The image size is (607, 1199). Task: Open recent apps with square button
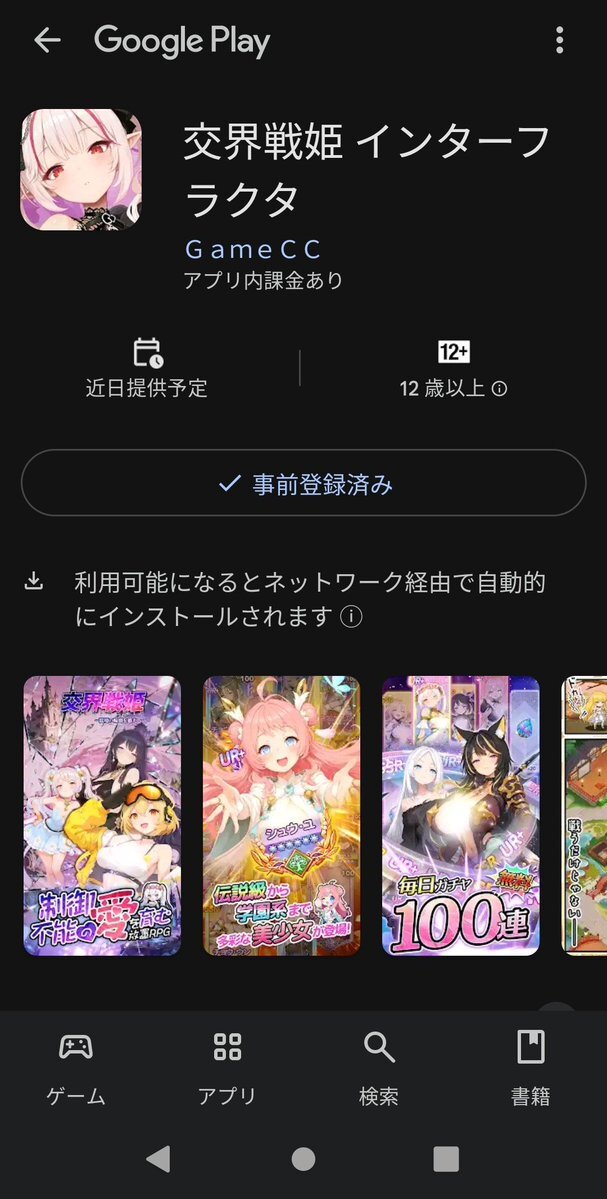446,1159
